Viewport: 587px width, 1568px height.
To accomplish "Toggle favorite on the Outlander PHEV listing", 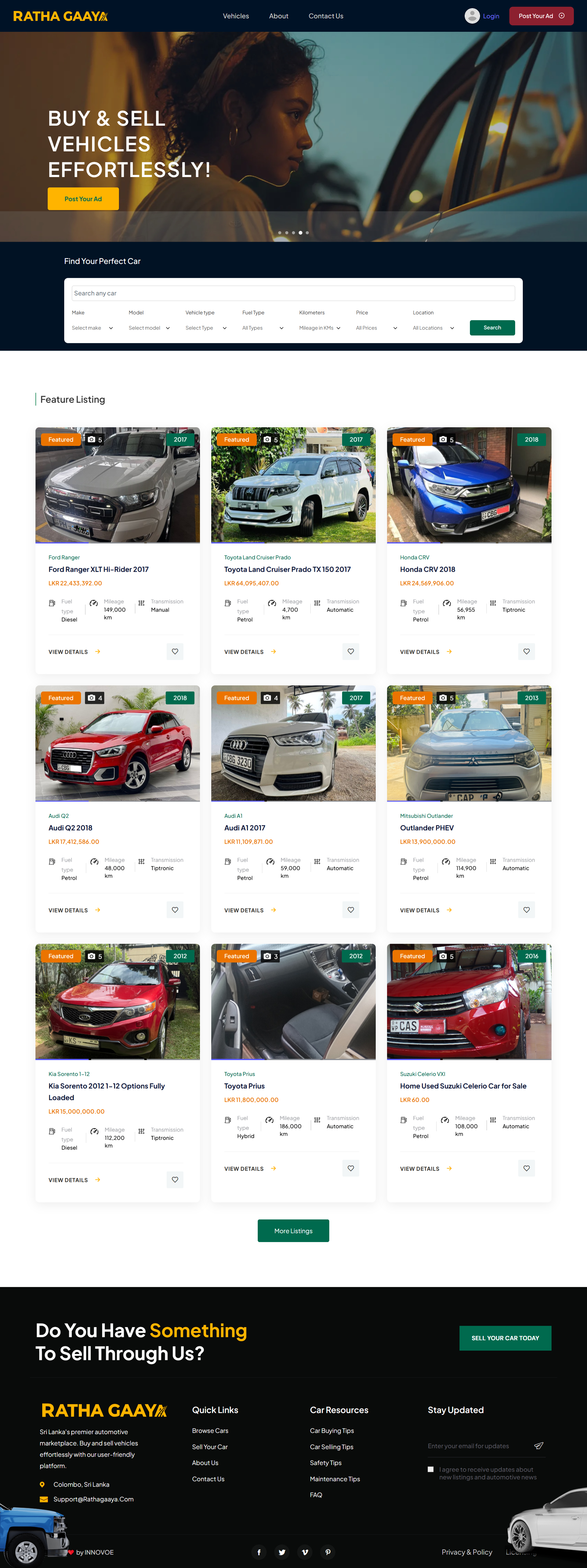I will tap(526, 909).
